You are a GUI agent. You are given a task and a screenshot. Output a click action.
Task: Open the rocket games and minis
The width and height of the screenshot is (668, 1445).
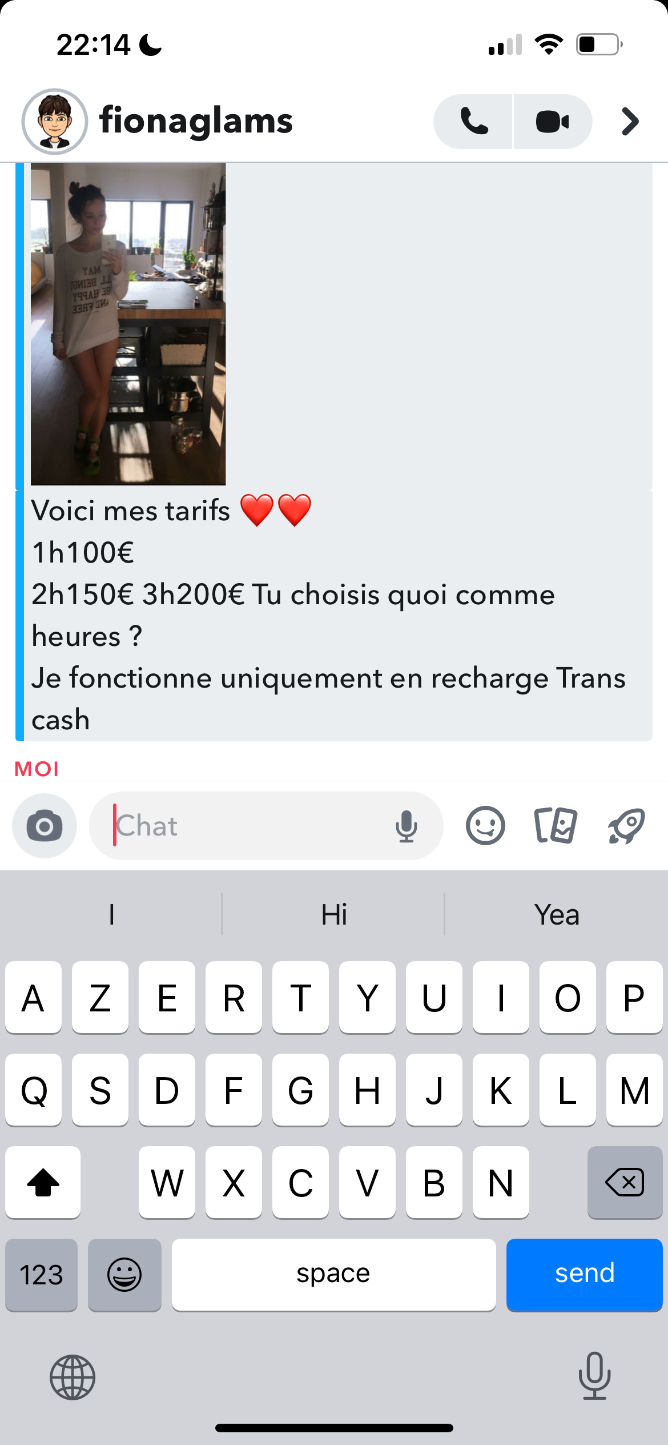626,826
